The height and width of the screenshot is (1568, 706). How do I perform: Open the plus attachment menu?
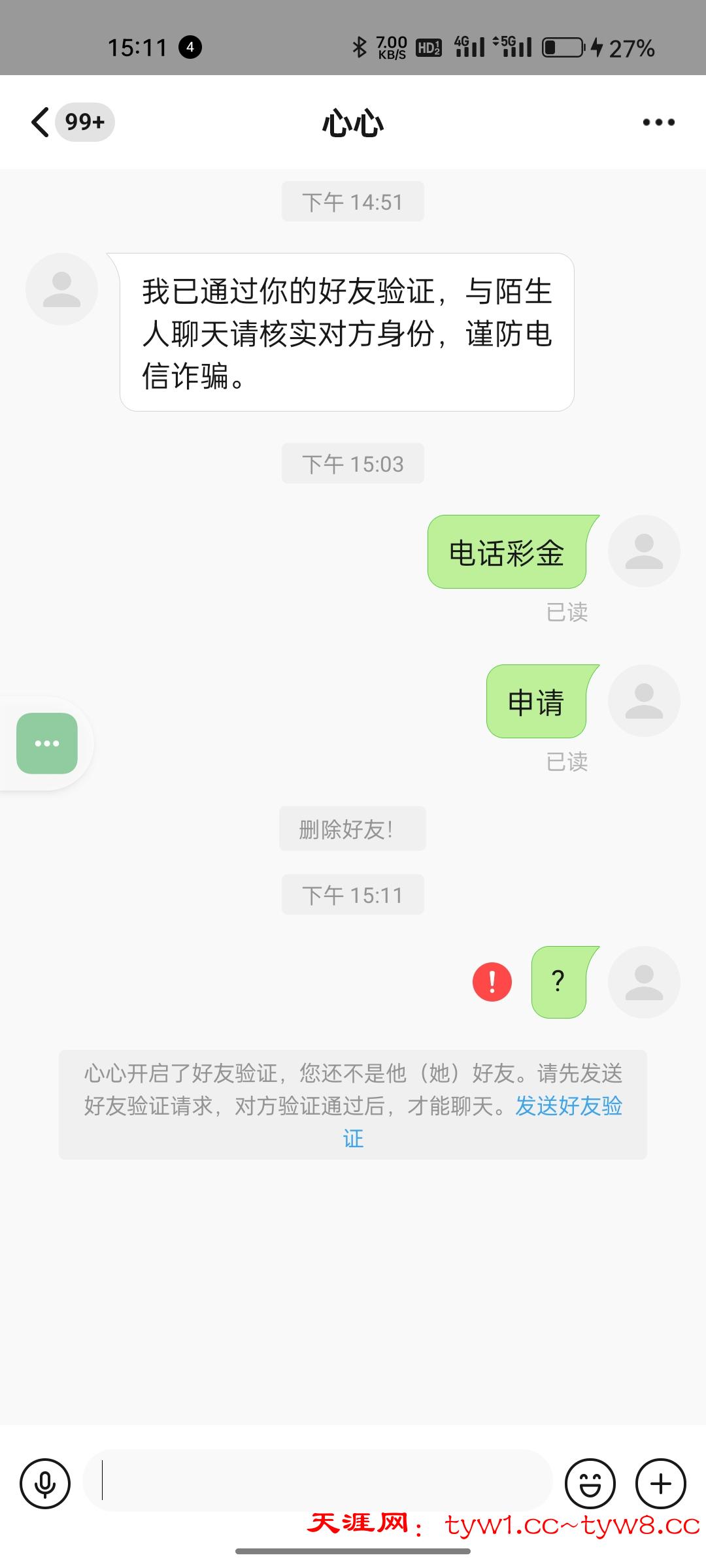(x=660, y=1484)
